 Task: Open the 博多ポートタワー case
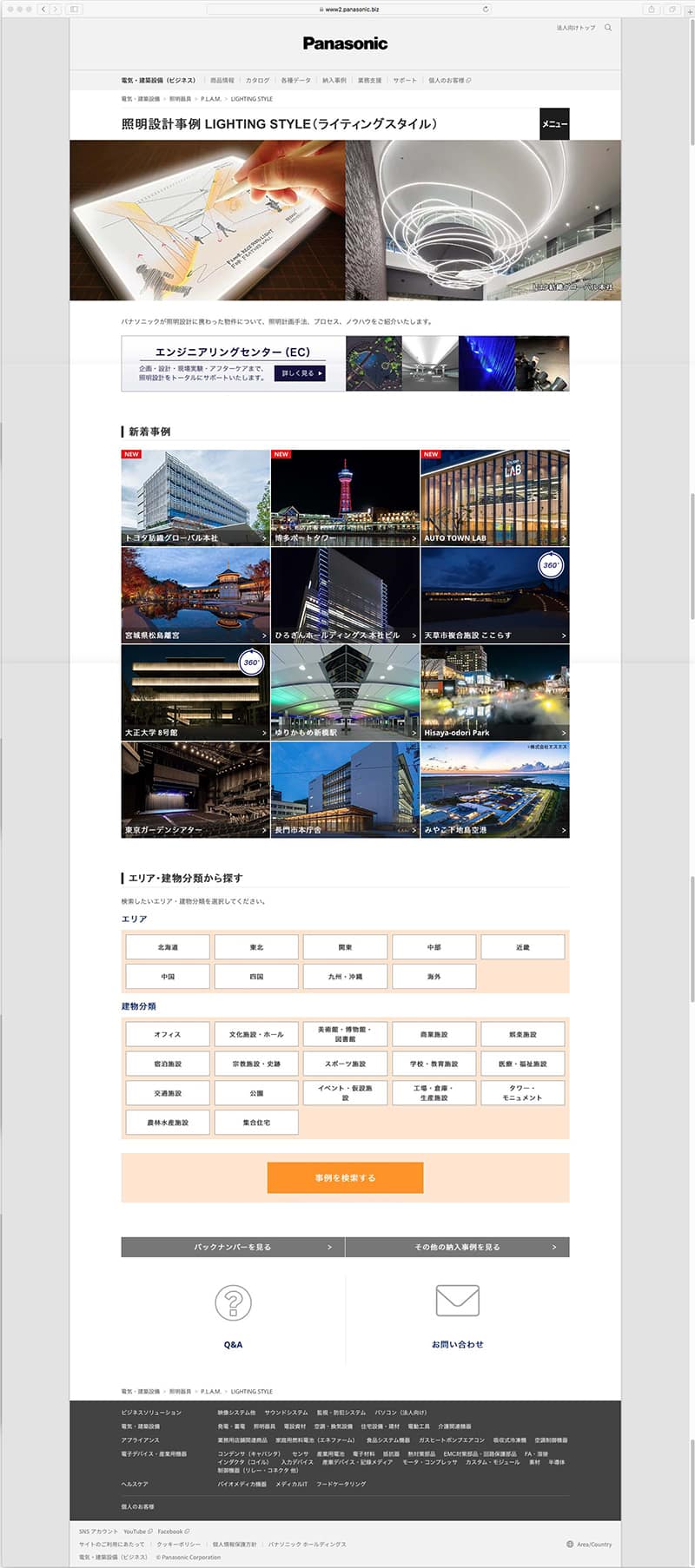point(345,497)
